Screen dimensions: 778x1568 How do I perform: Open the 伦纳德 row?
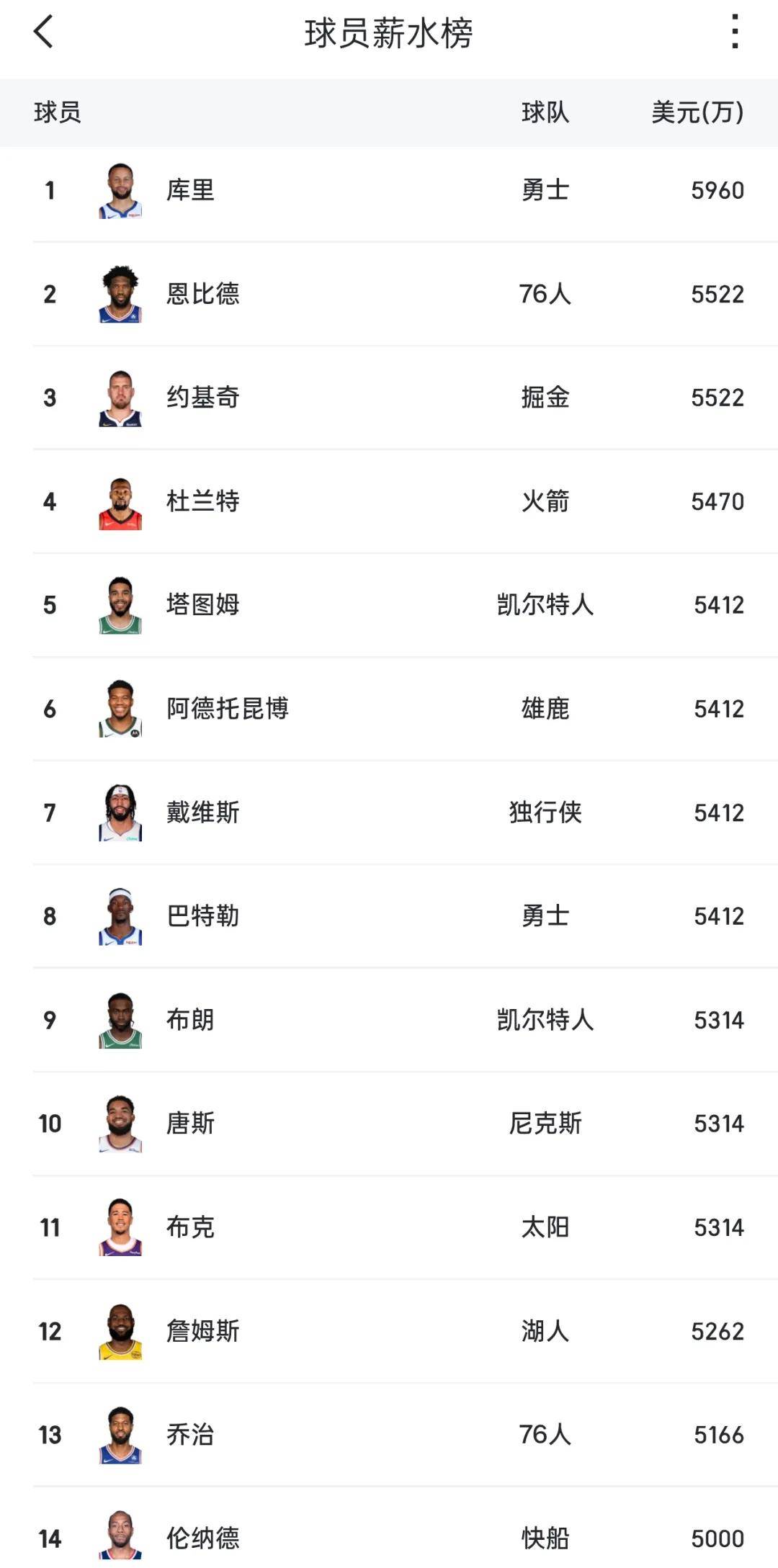pos(202,1538)
